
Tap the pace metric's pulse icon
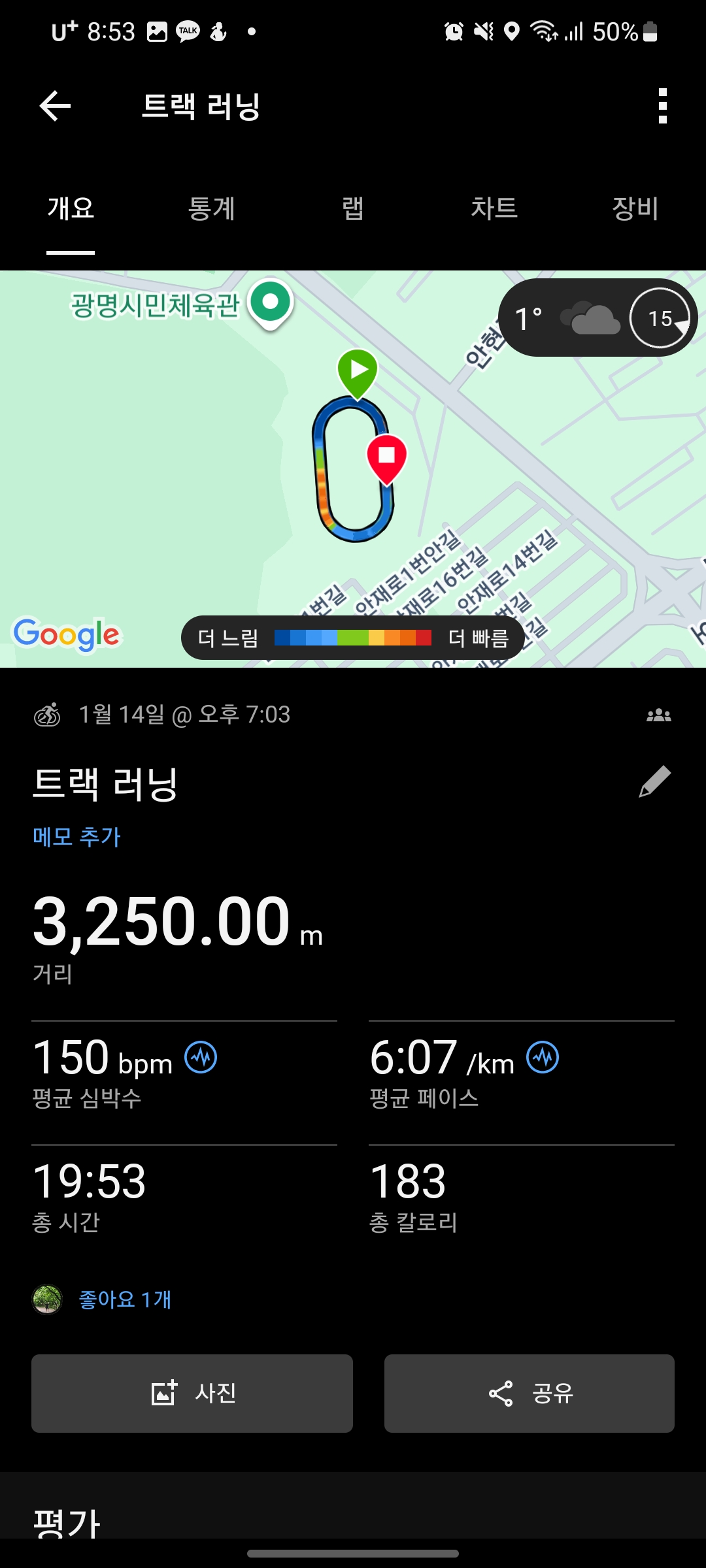543,1056
